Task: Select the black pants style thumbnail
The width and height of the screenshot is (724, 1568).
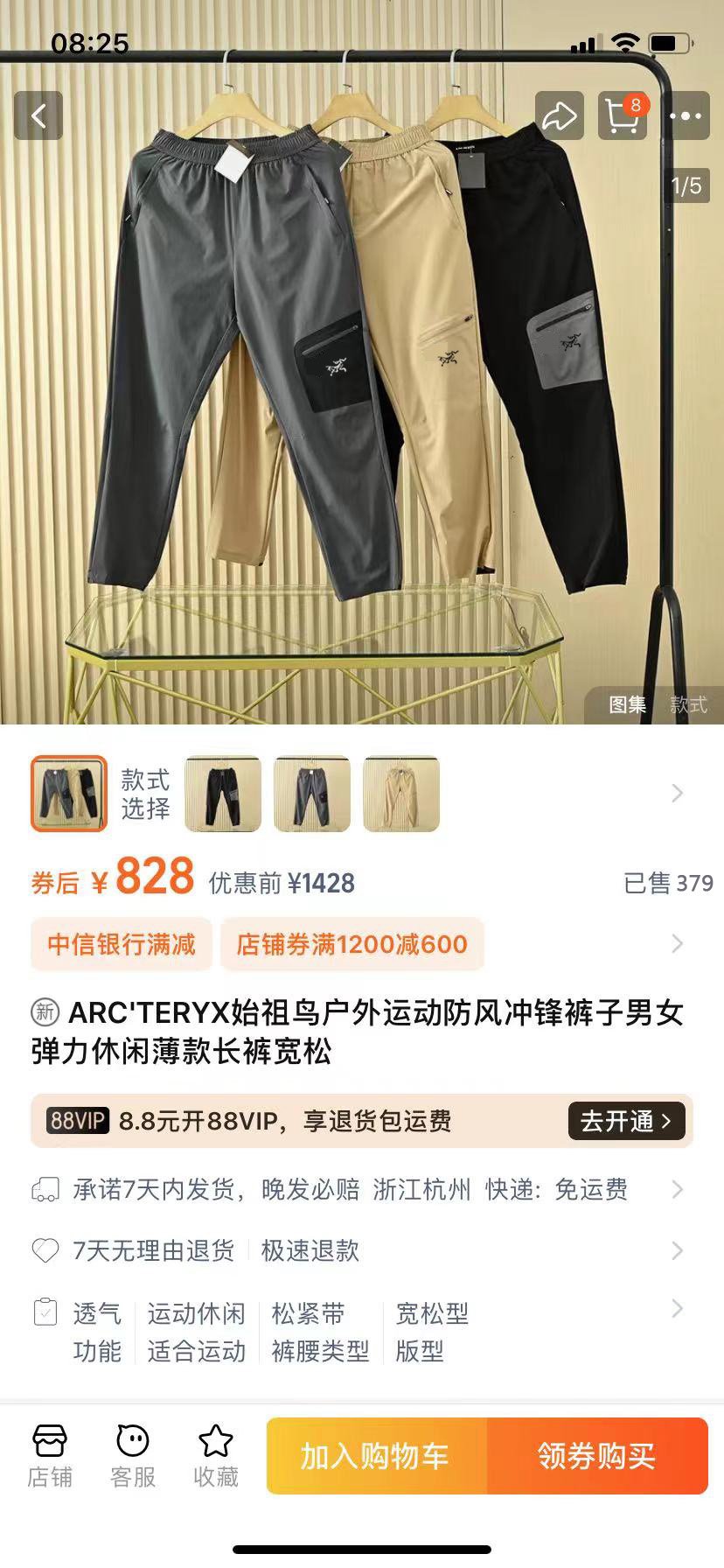Action: coord(223,794)
